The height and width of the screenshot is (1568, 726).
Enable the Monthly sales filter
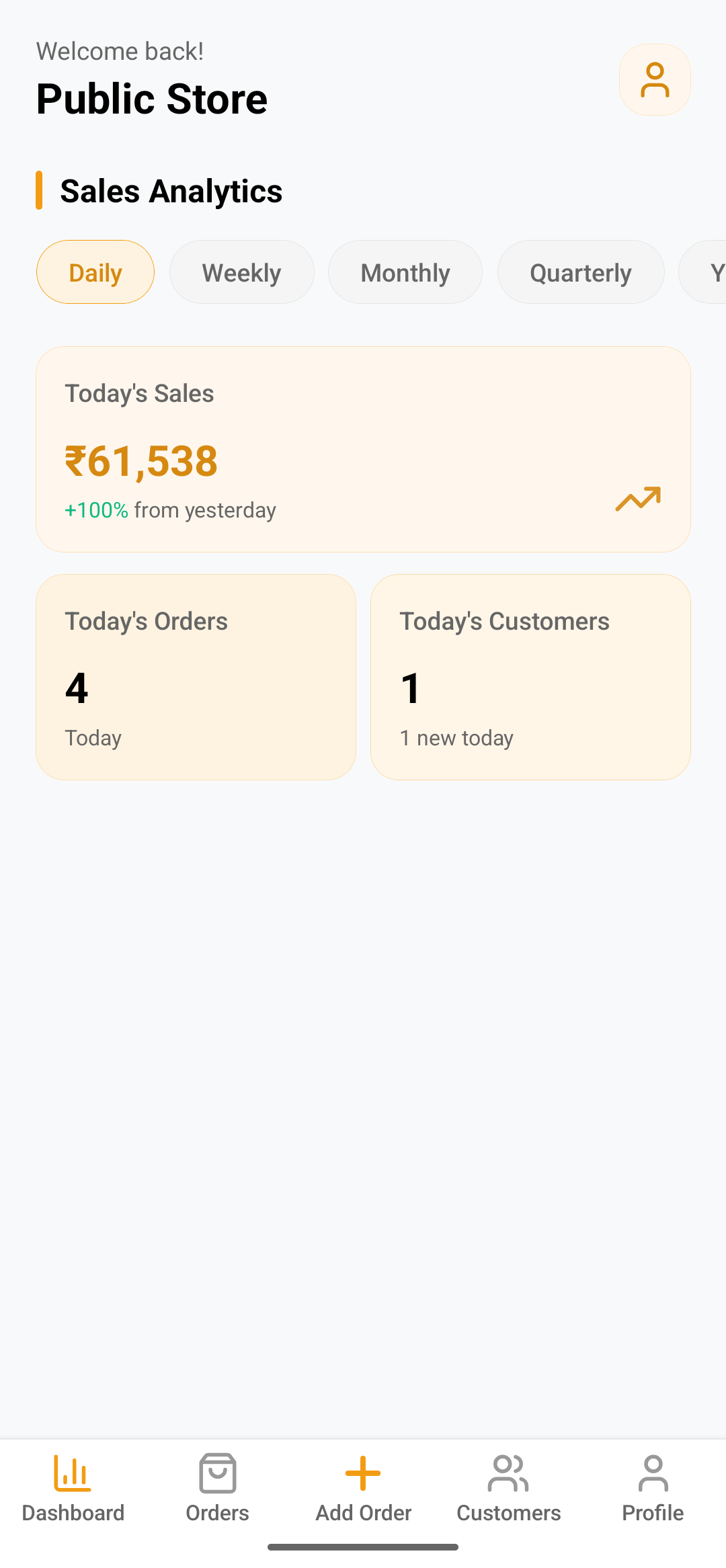(x=405, y=272)
